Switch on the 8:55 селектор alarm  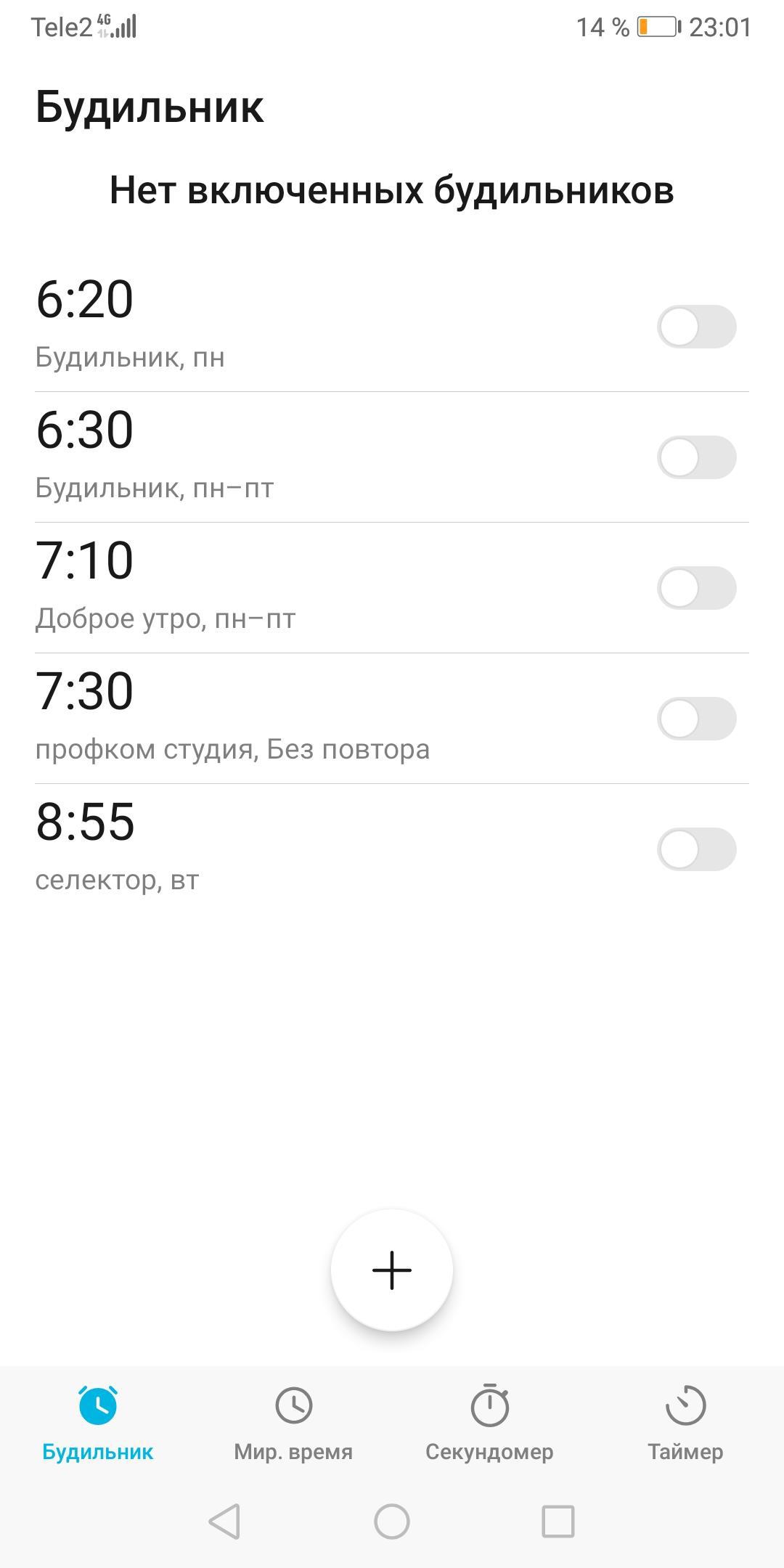[696, 849]
